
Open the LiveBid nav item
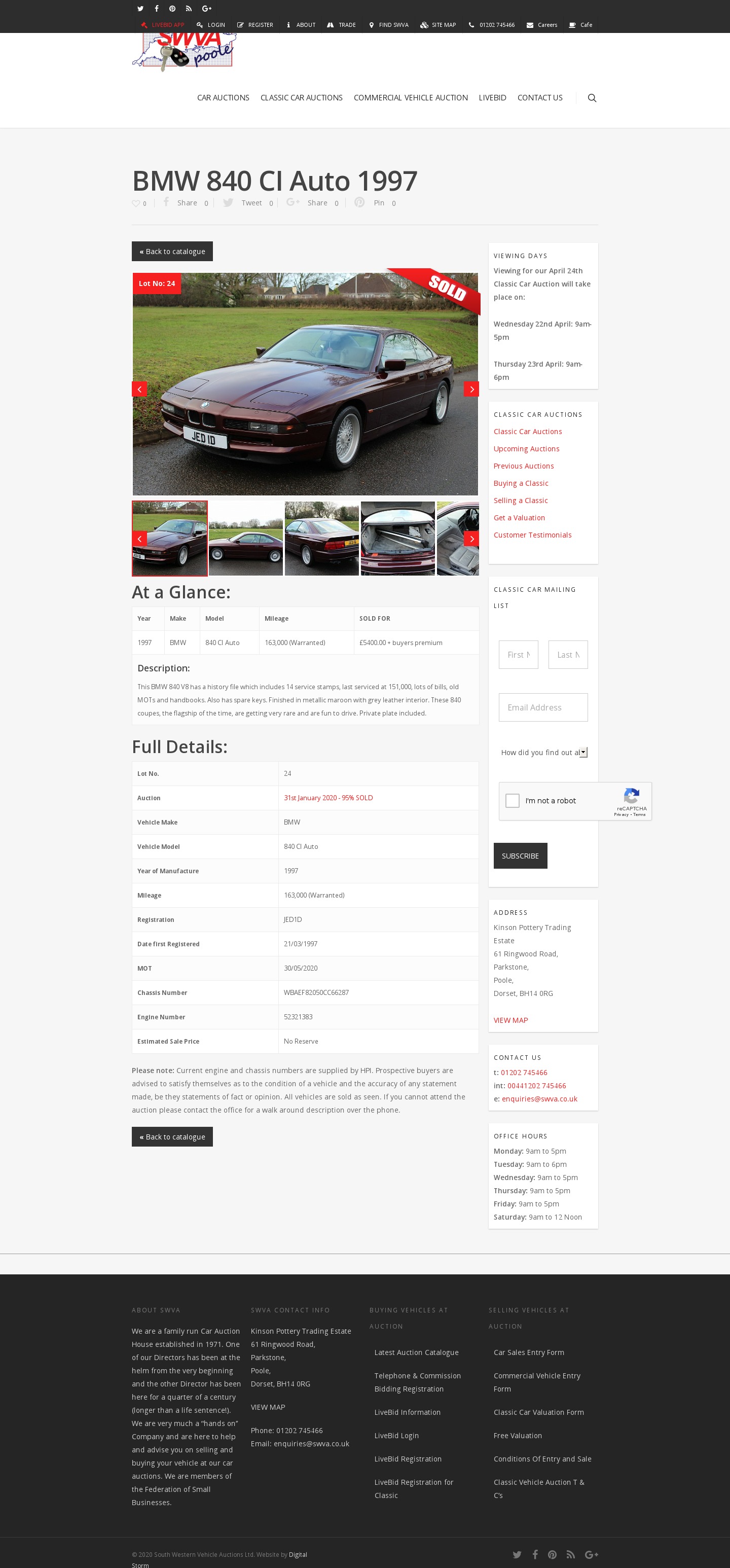[492, 98]
